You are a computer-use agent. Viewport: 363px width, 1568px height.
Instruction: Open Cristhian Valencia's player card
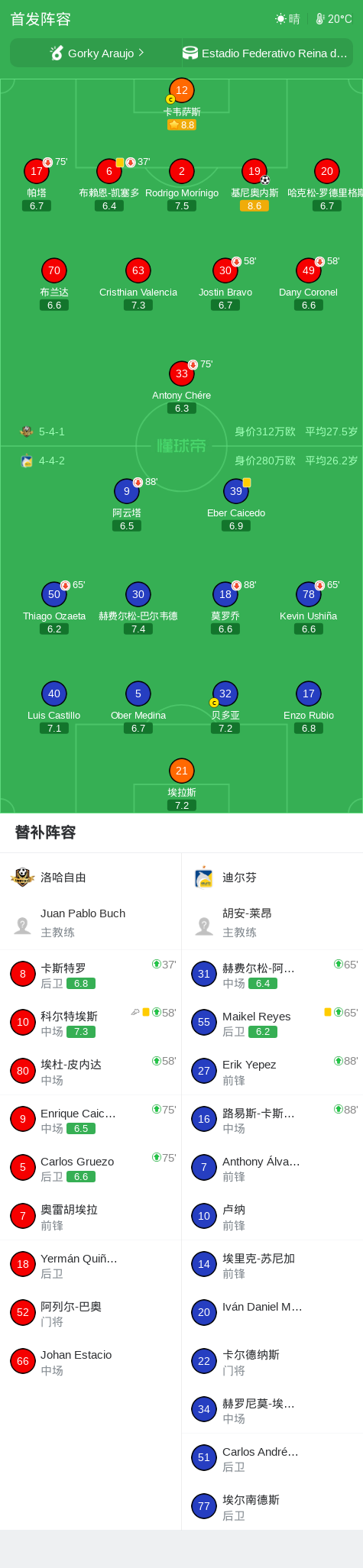click(138, 284)
